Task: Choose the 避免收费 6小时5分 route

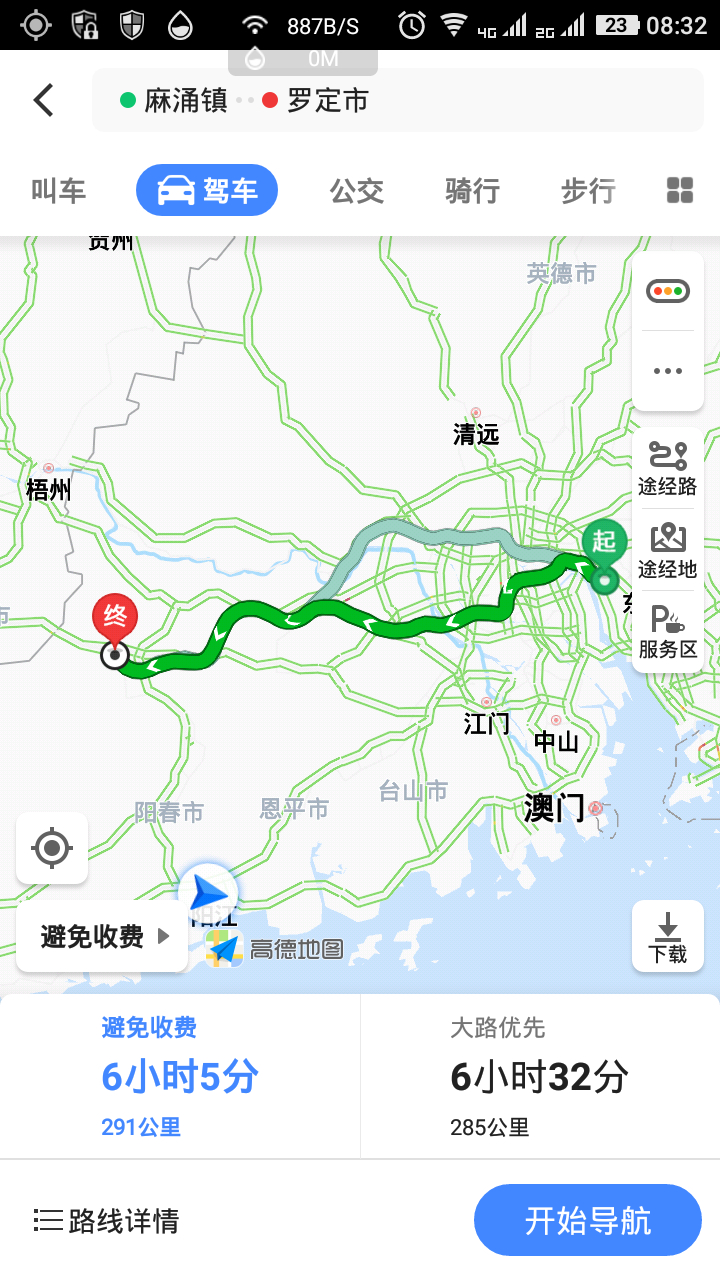Action: click(x=180, y=1077)
